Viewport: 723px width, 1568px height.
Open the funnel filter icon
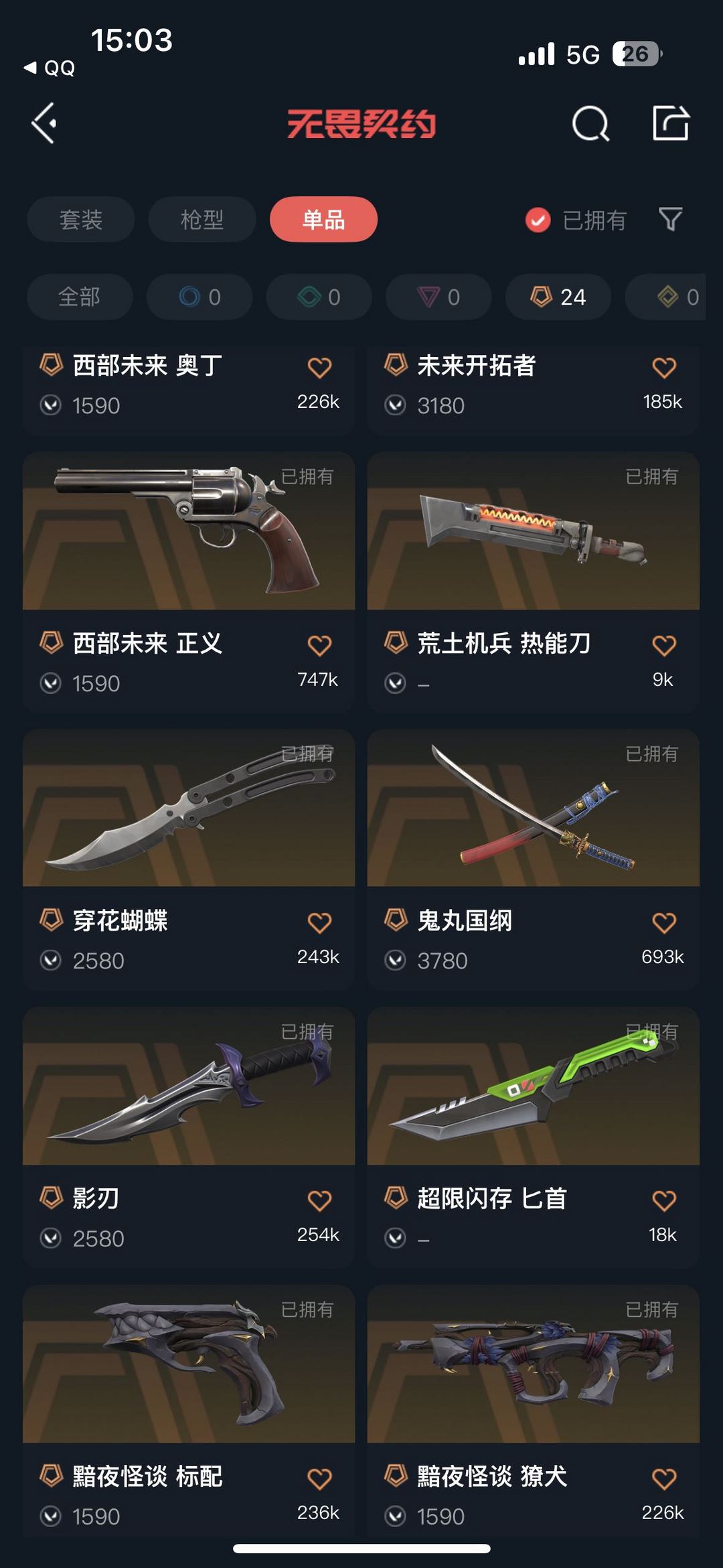tap(670, 219)
